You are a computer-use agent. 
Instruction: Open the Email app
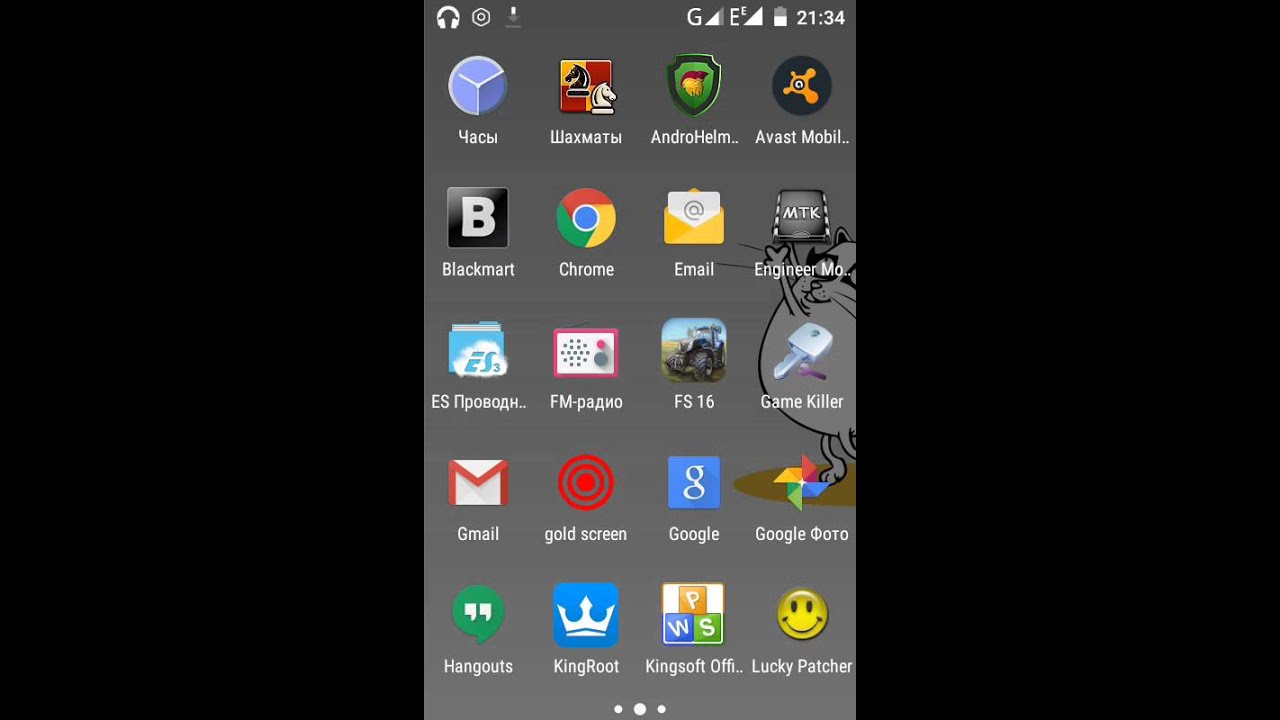click(x=694, y=219)
